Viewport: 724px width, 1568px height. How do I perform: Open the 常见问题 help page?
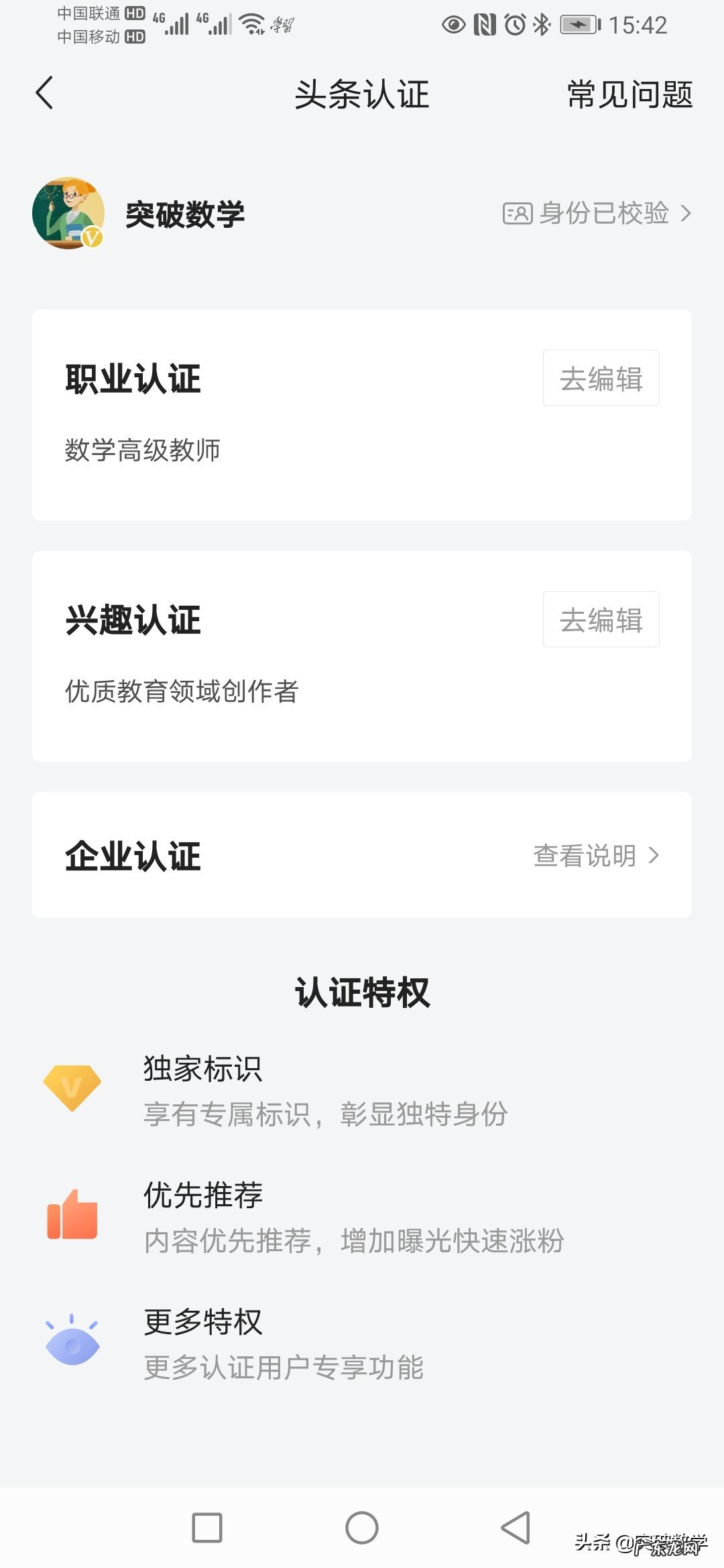[x=629, y=96]
